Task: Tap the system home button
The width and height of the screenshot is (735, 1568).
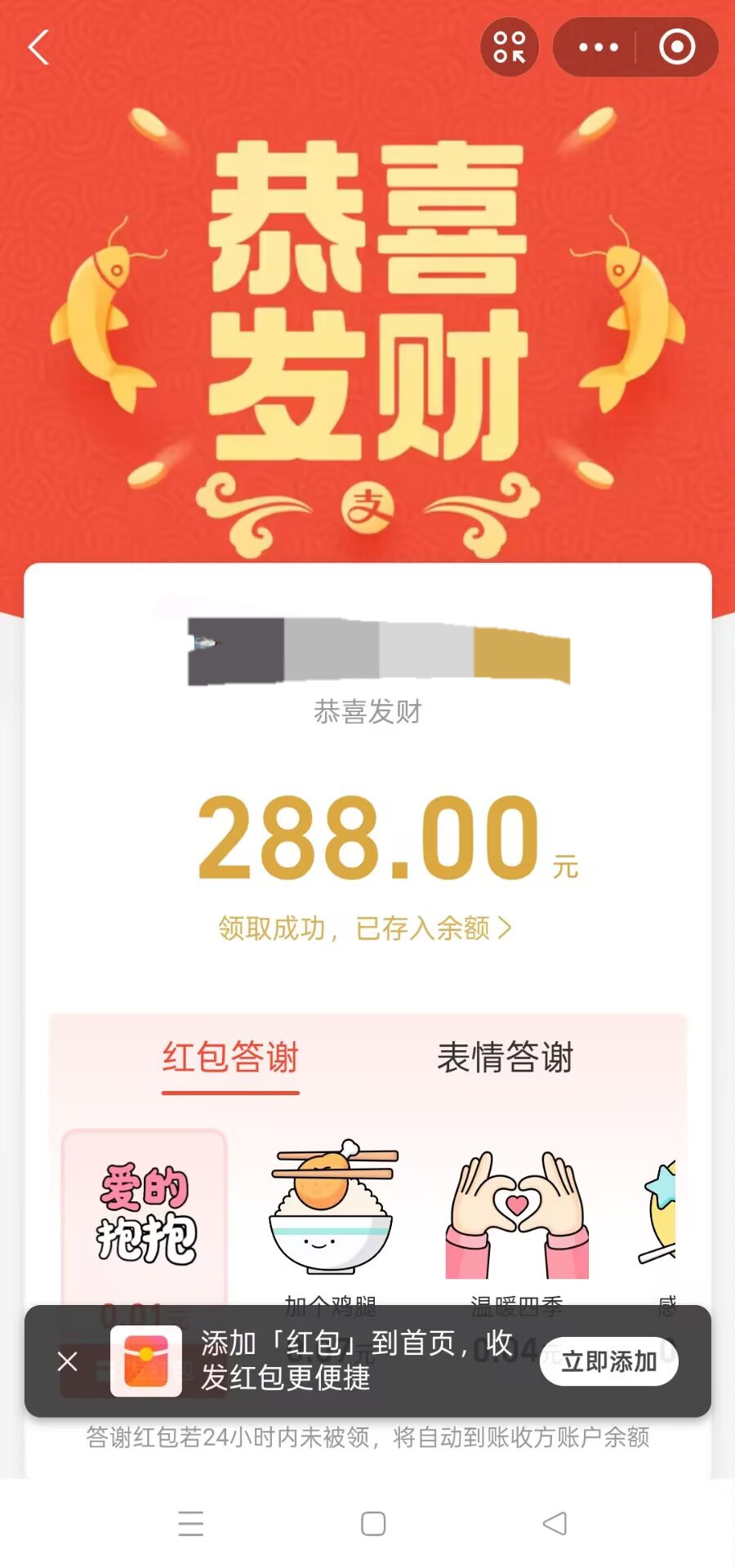Action: tap(373, 1524)
